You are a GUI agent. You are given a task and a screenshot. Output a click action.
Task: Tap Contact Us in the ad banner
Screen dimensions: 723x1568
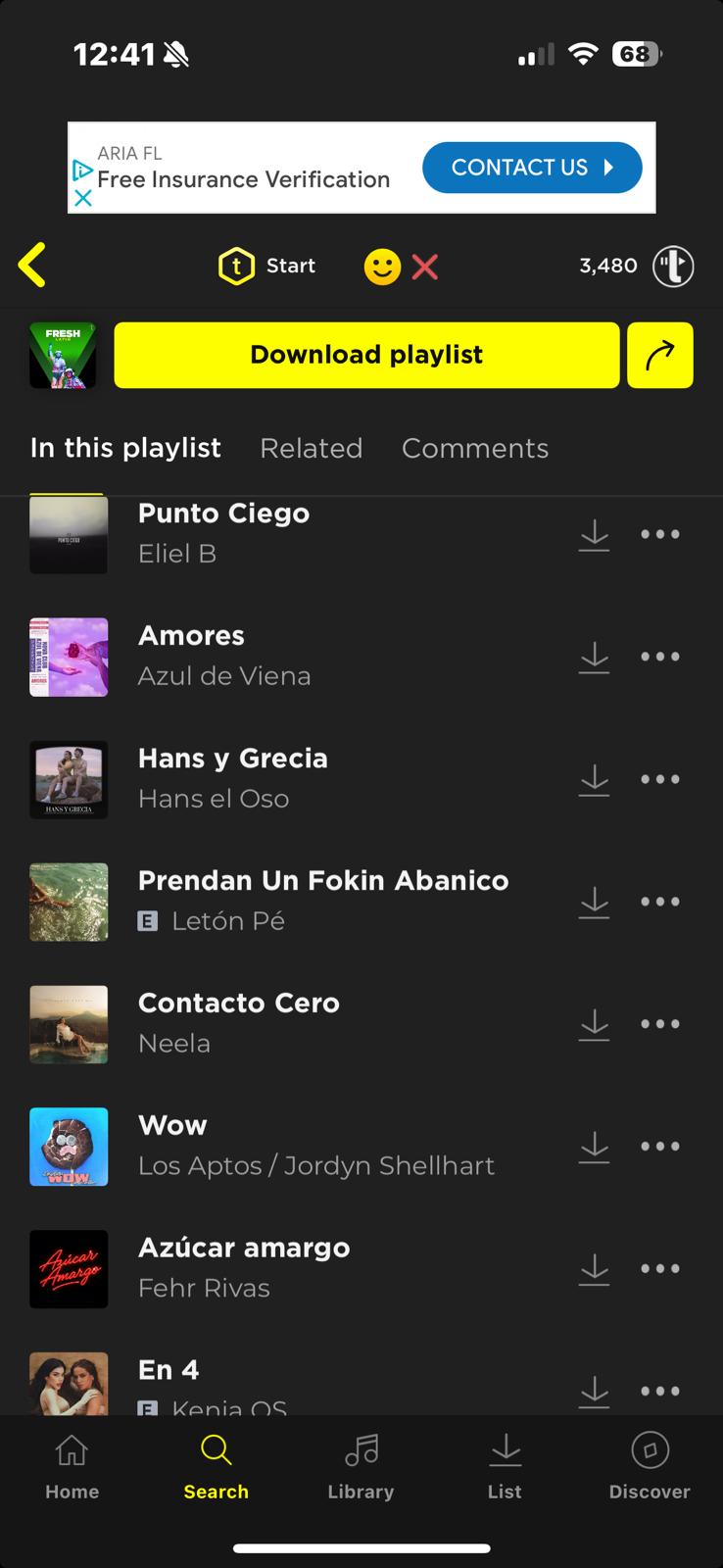pos(532,168)
